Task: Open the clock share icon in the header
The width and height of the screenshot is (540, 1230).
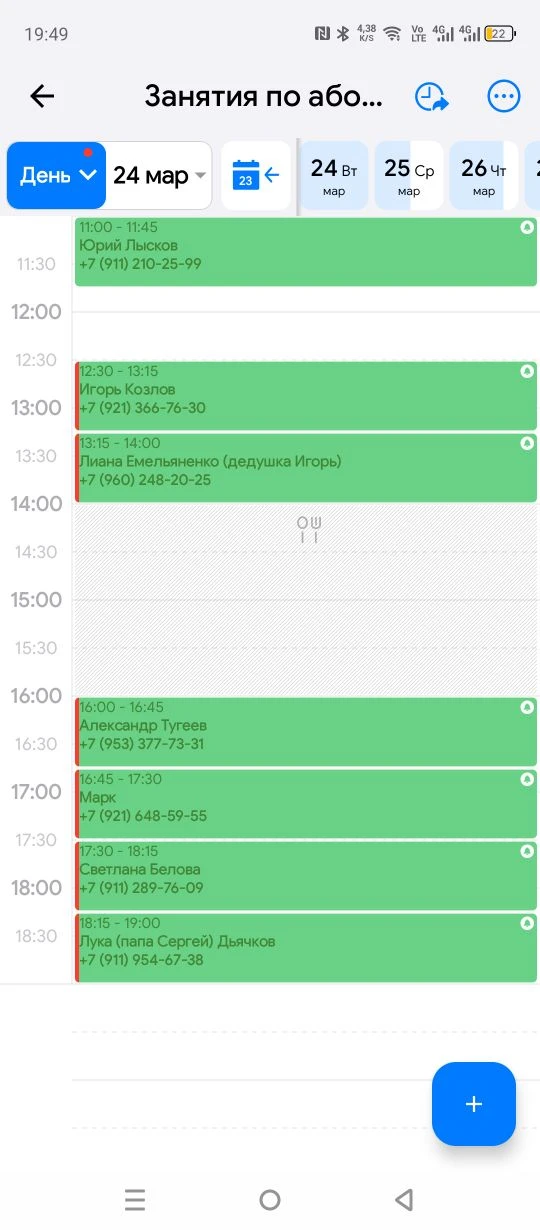Action: pyautogui.click(x=432, y=97)
